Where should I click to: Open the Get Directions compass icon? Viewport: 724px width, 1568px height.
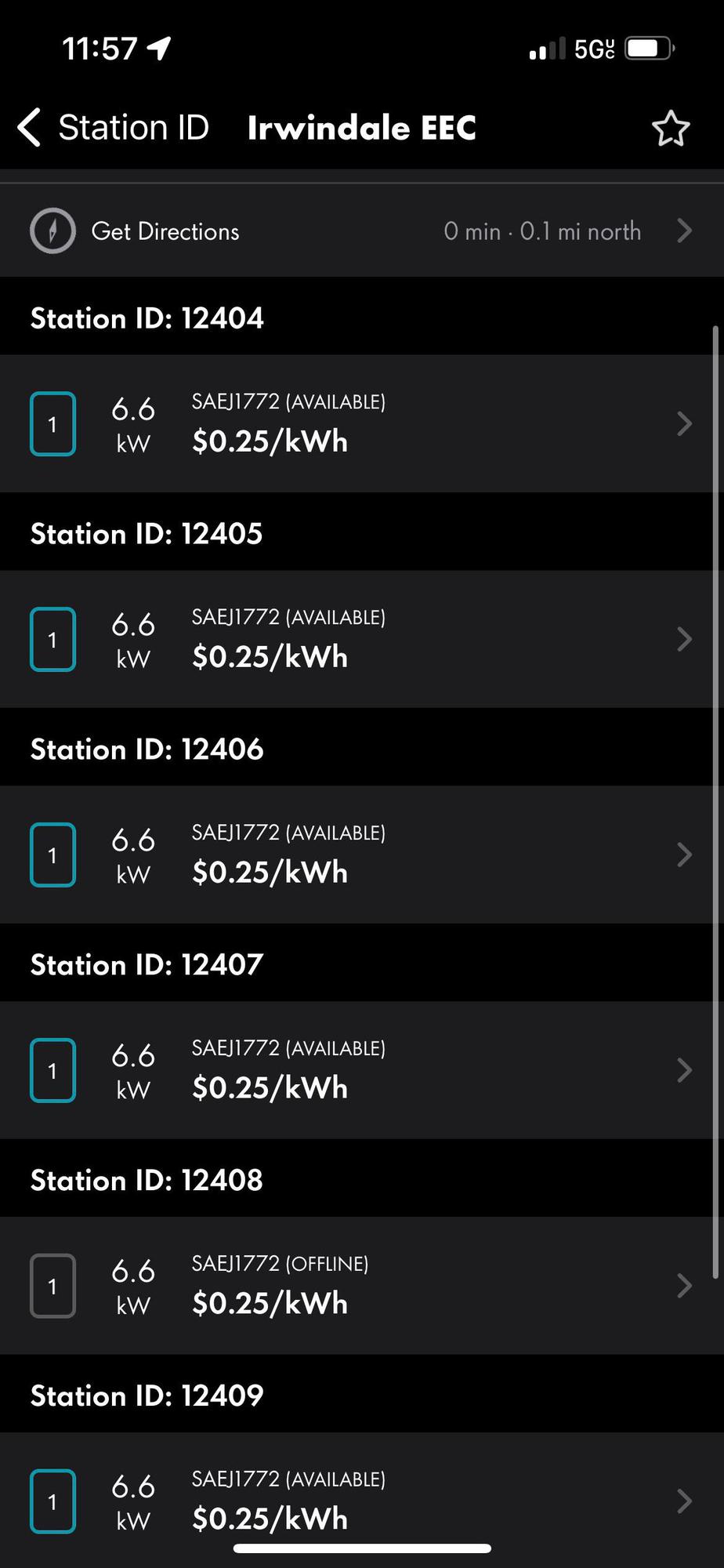(52, 230)
